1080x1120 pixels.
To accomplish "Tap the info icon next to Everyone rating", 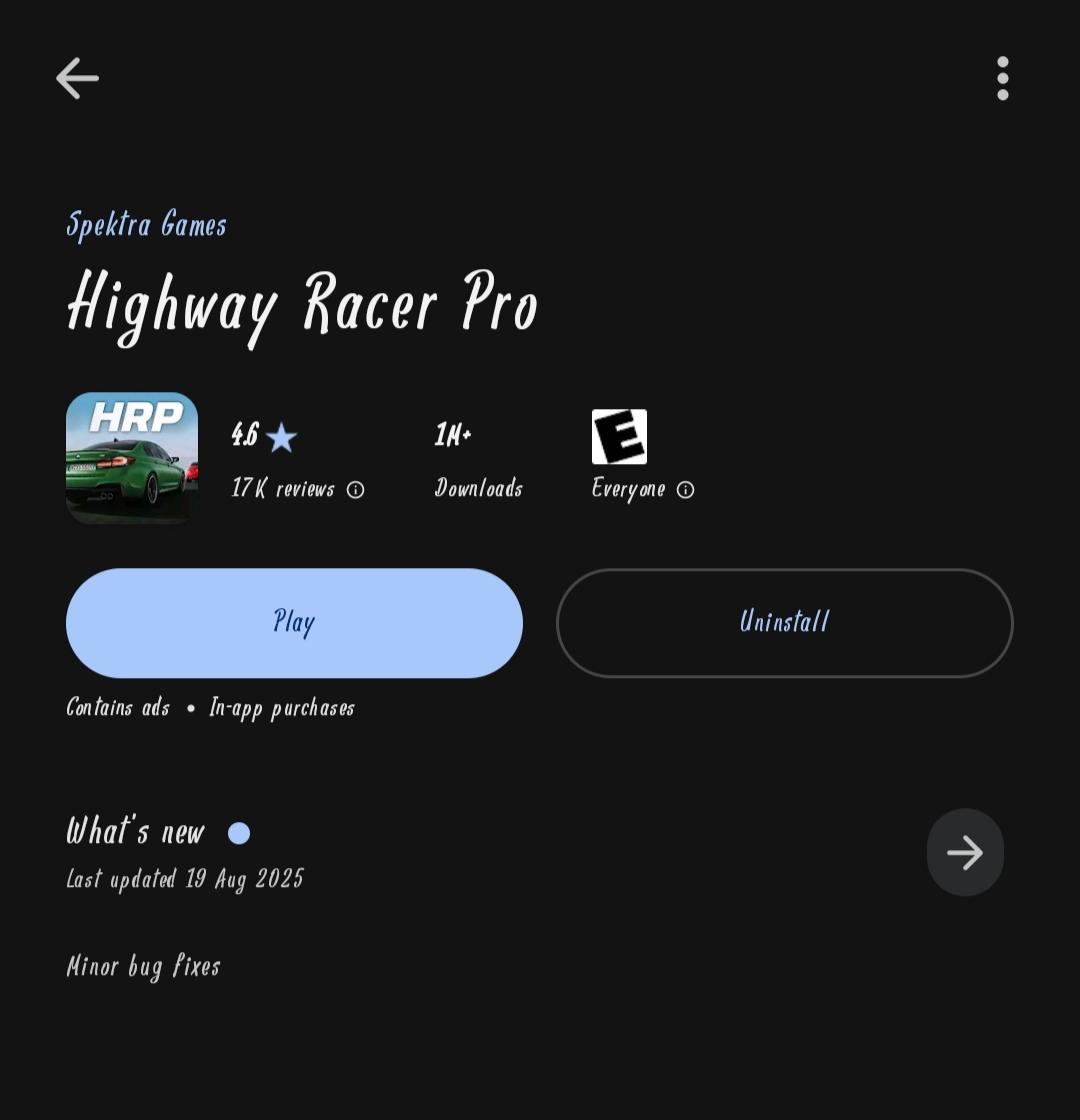I will 686,490.
